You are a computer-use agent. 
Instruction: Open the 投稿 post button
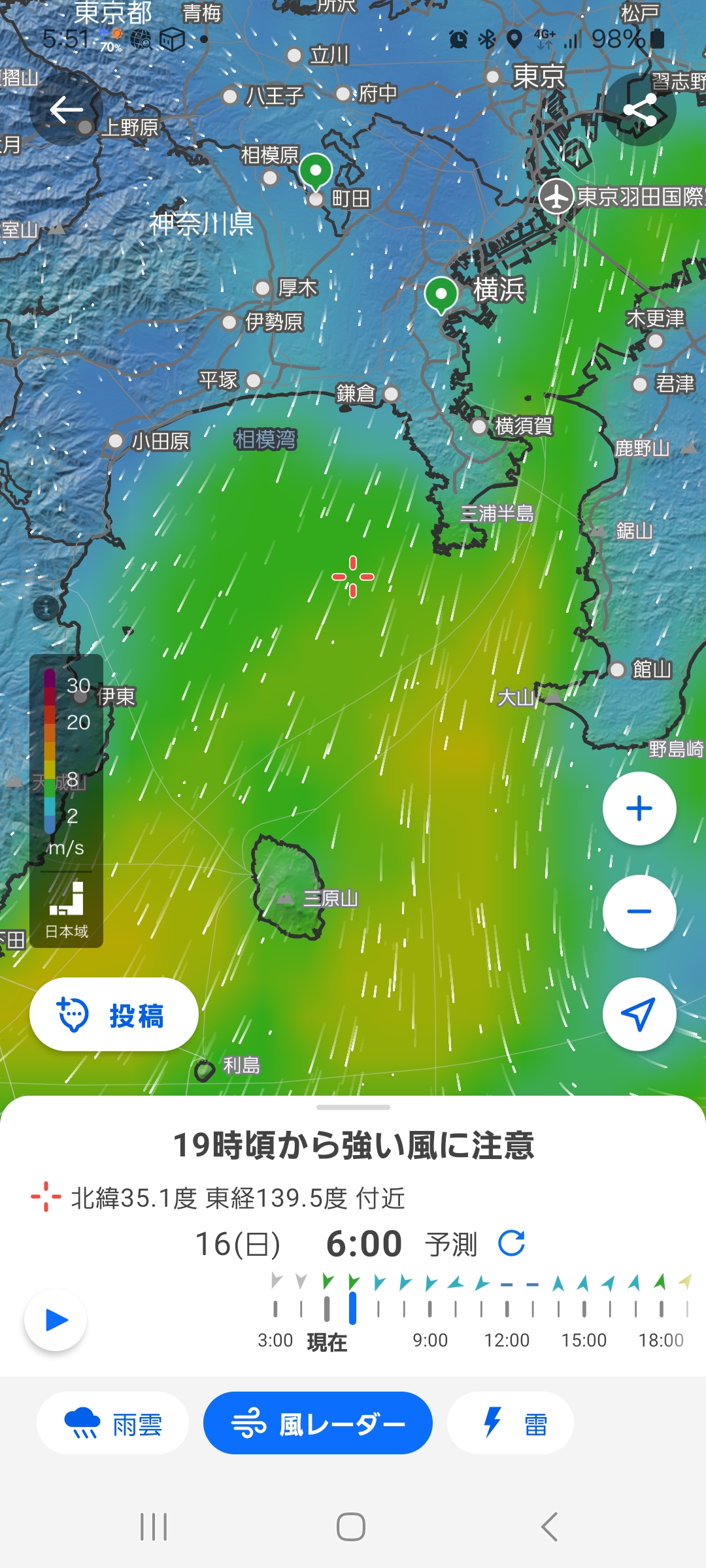114,1015
